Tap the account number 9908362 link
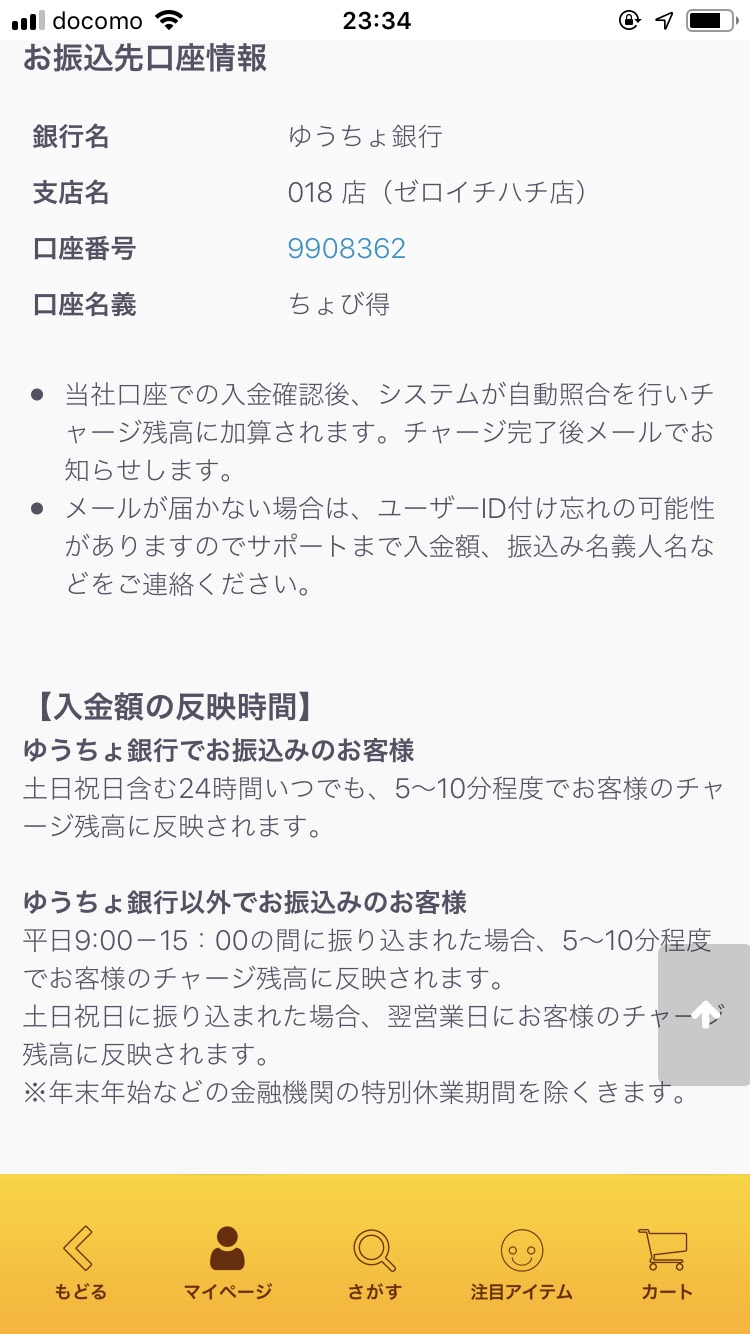Screen dimensions: 750x1334 pyautogui.click(x=347, y=248)
